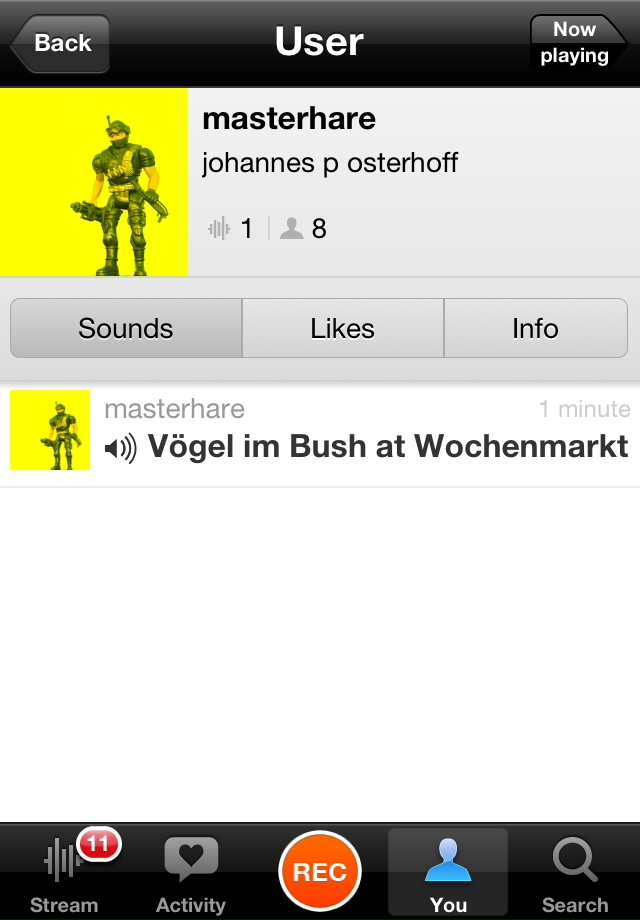Select the You tab

click(x=448, y=872)
